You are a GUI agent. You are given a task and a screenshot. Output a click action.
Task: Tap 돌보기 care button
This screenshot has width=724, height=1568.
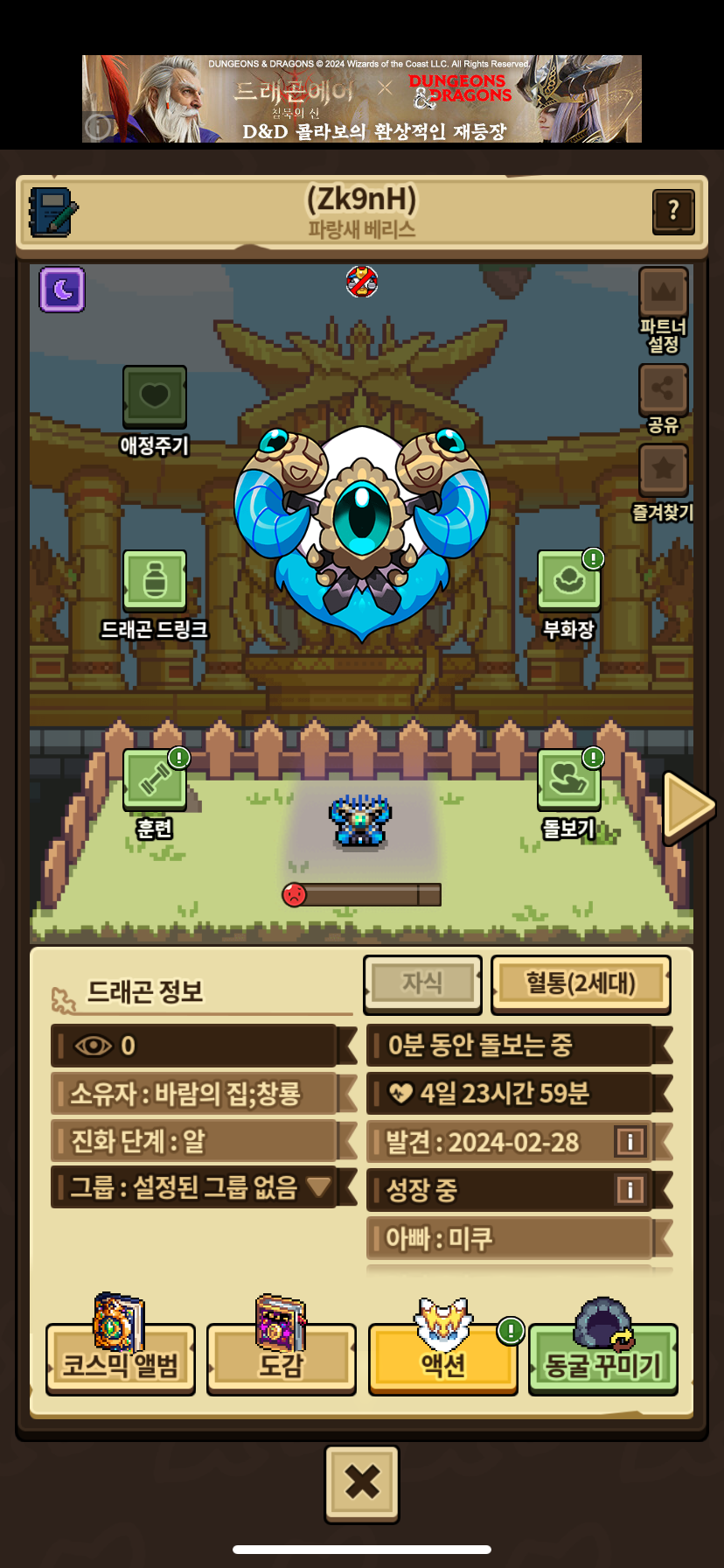(569, 779)
